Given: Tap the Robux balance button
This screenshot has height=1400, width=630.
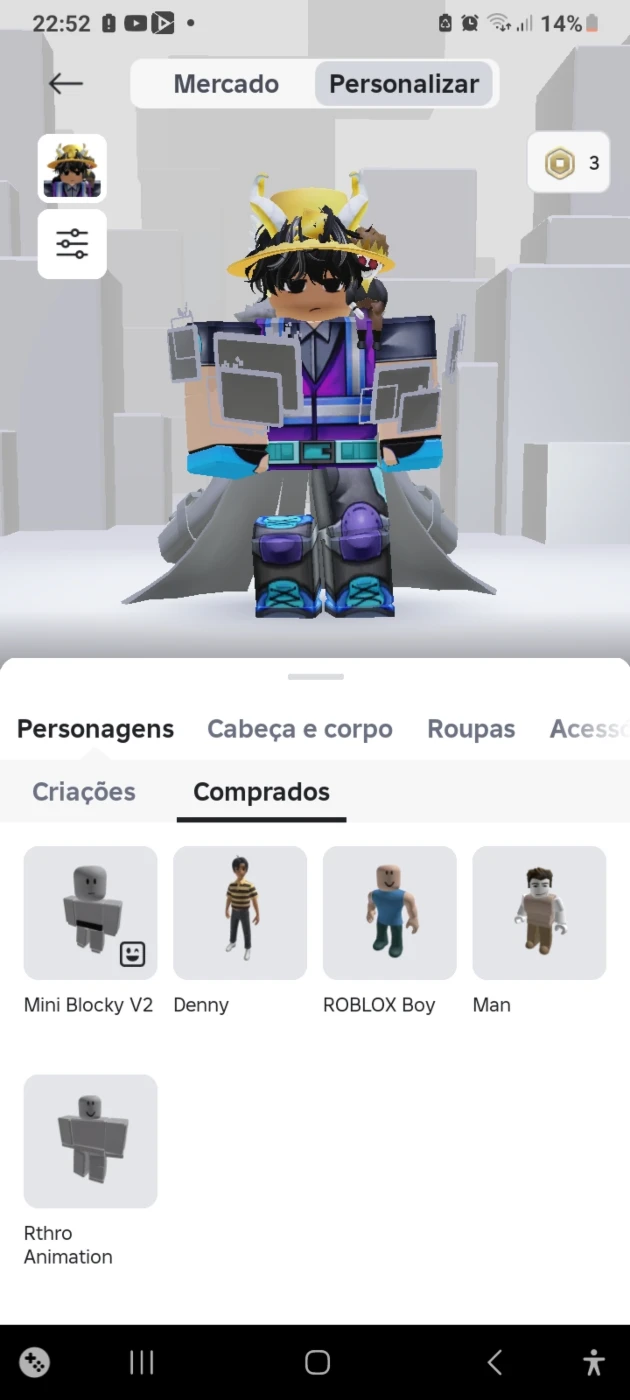Looking at the screenshot, I should point(569,162).
